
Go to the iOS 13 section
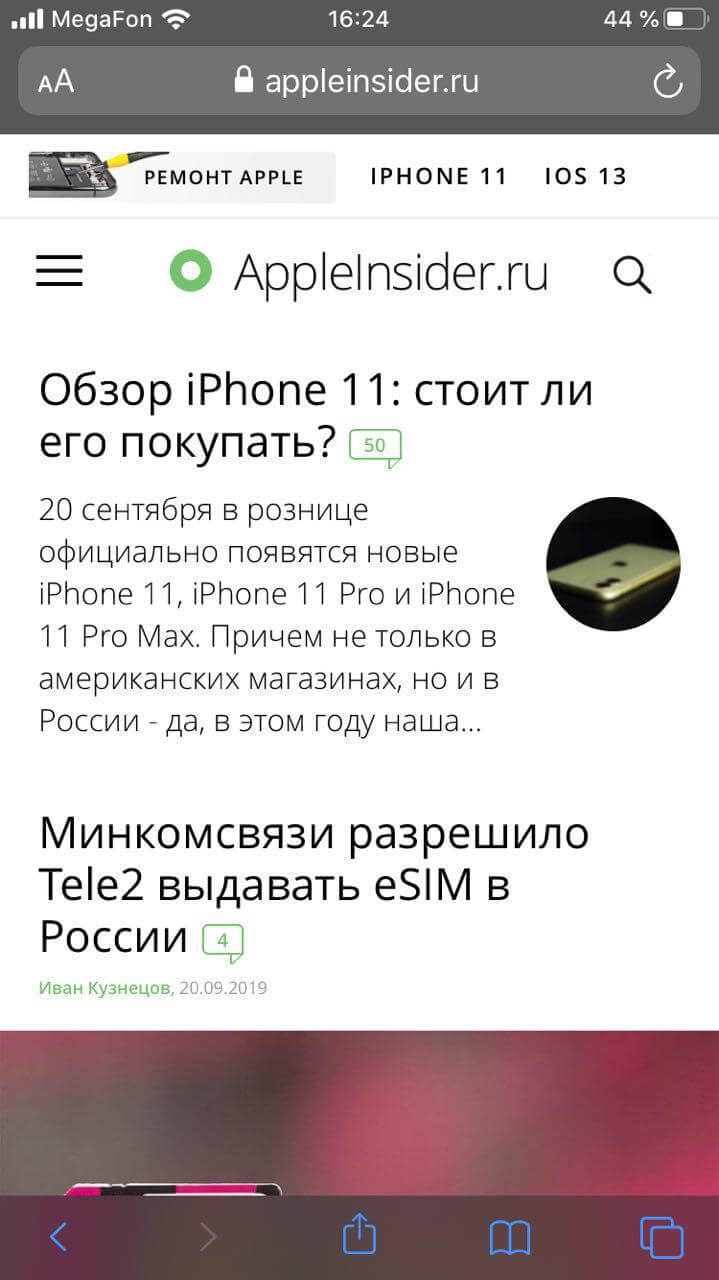[x=585, y=177]
